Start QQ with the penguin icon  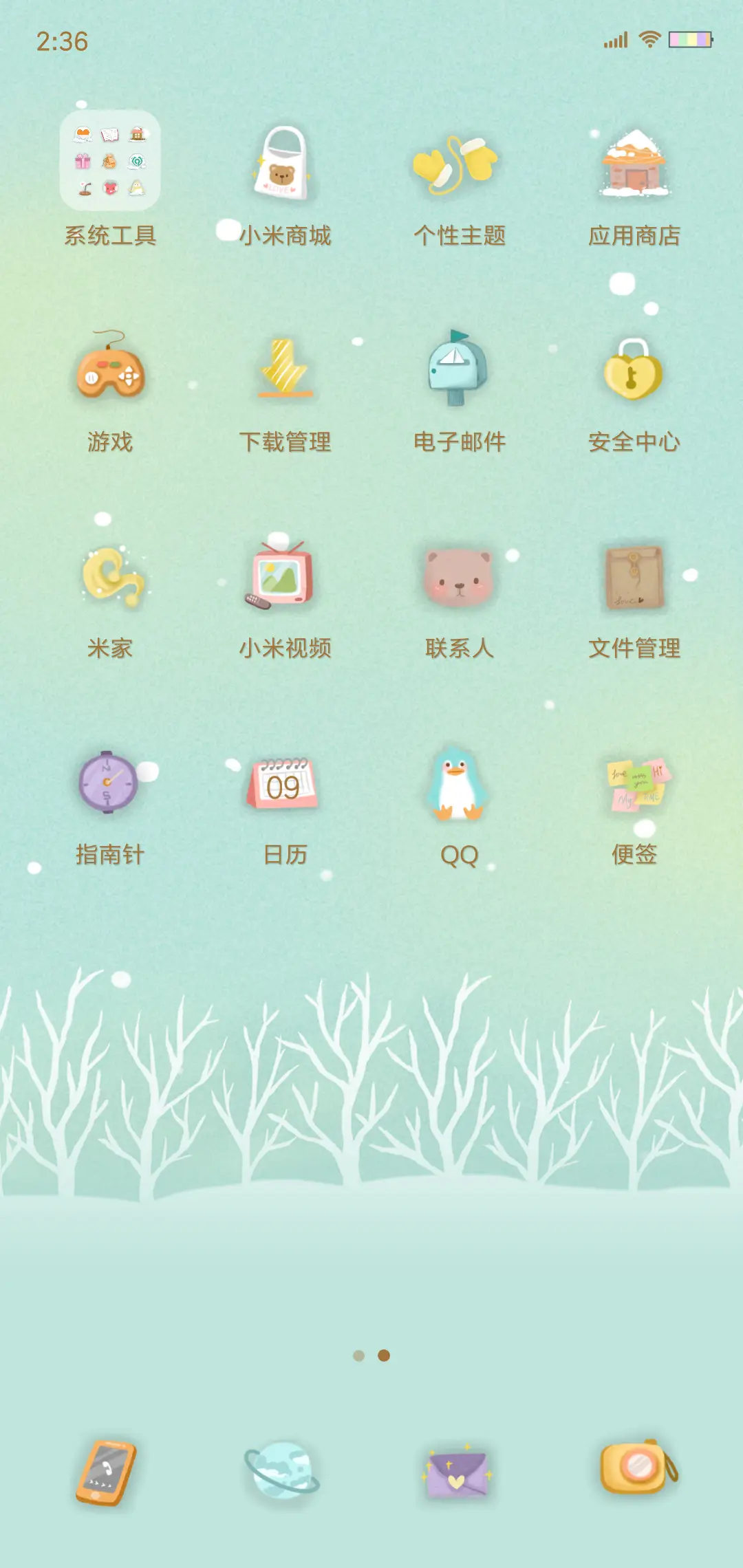click(458, 784)
